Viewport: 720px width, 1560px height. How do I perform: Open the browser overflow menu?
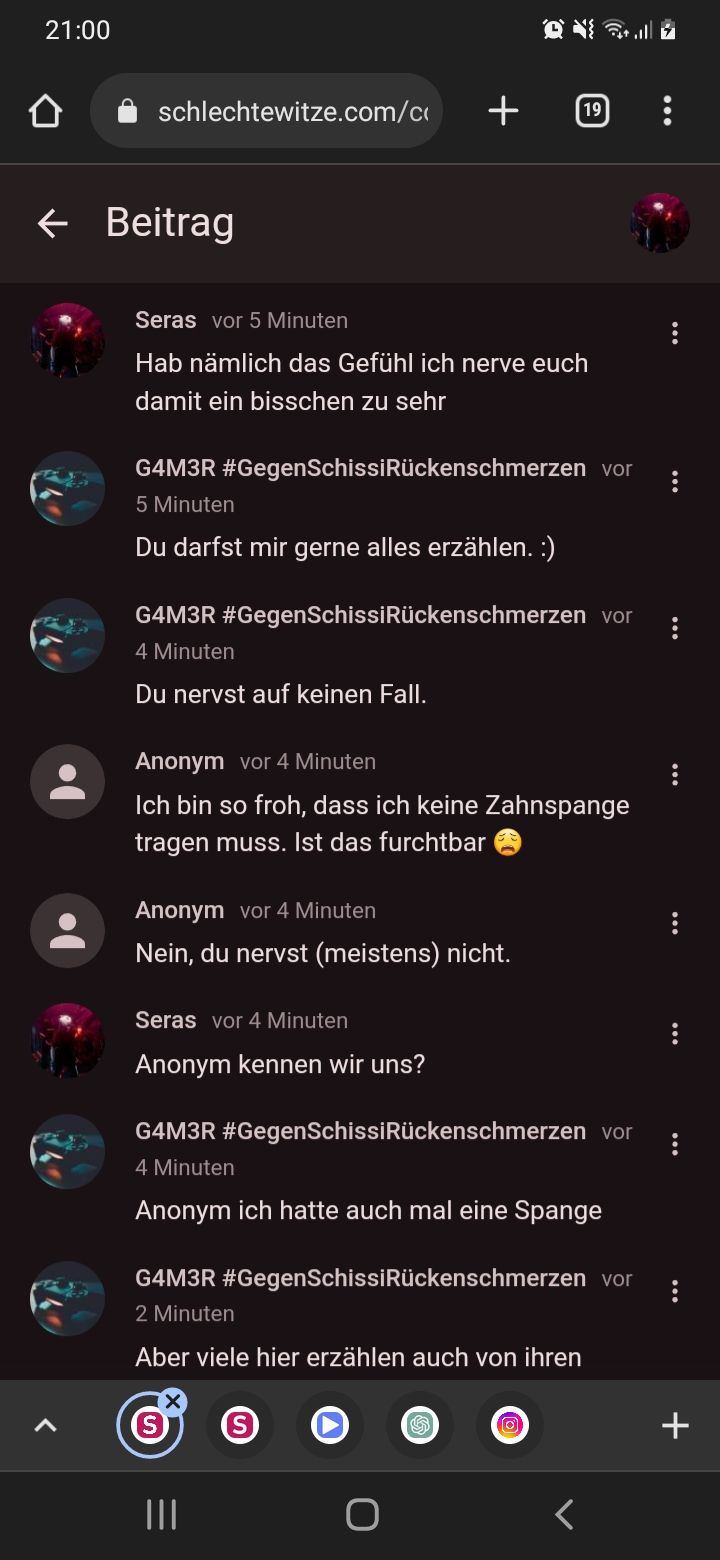pos(667,111)
